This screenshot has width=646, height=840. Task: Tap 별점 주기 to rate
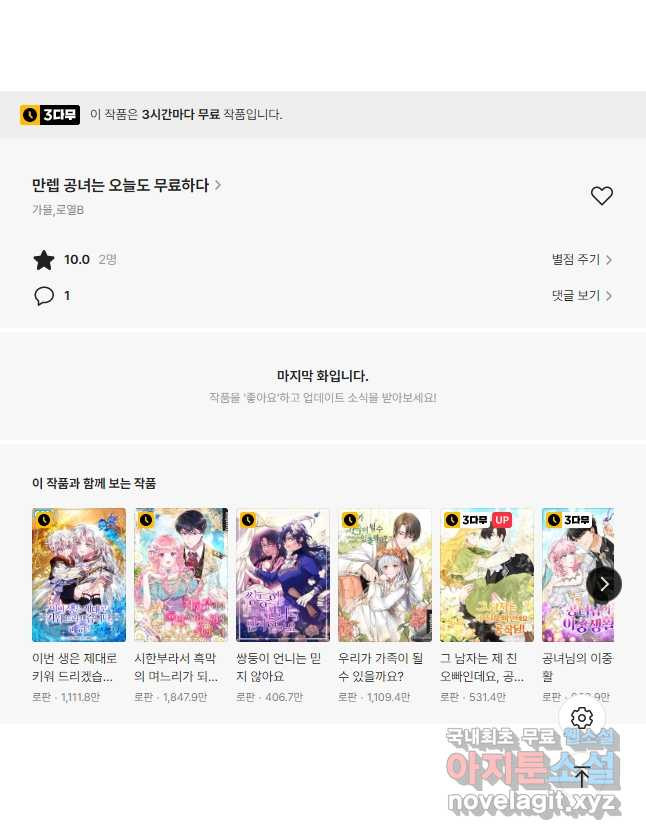click(581, 260)
